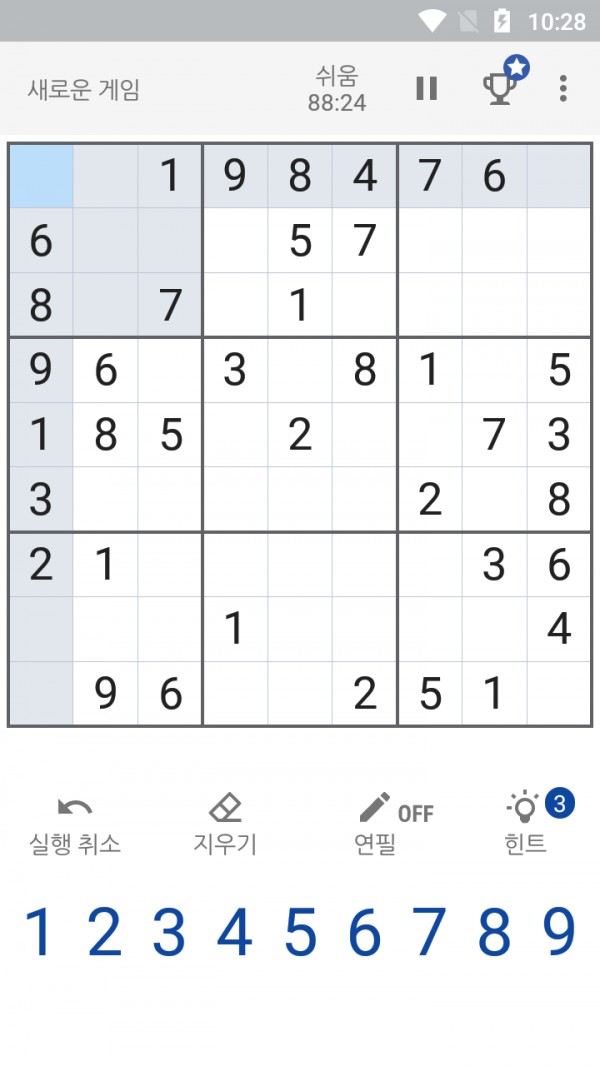Tap 지우기 to erase the selected cell
Viewport: 600px width, 1066px height.
pos(225,826)
